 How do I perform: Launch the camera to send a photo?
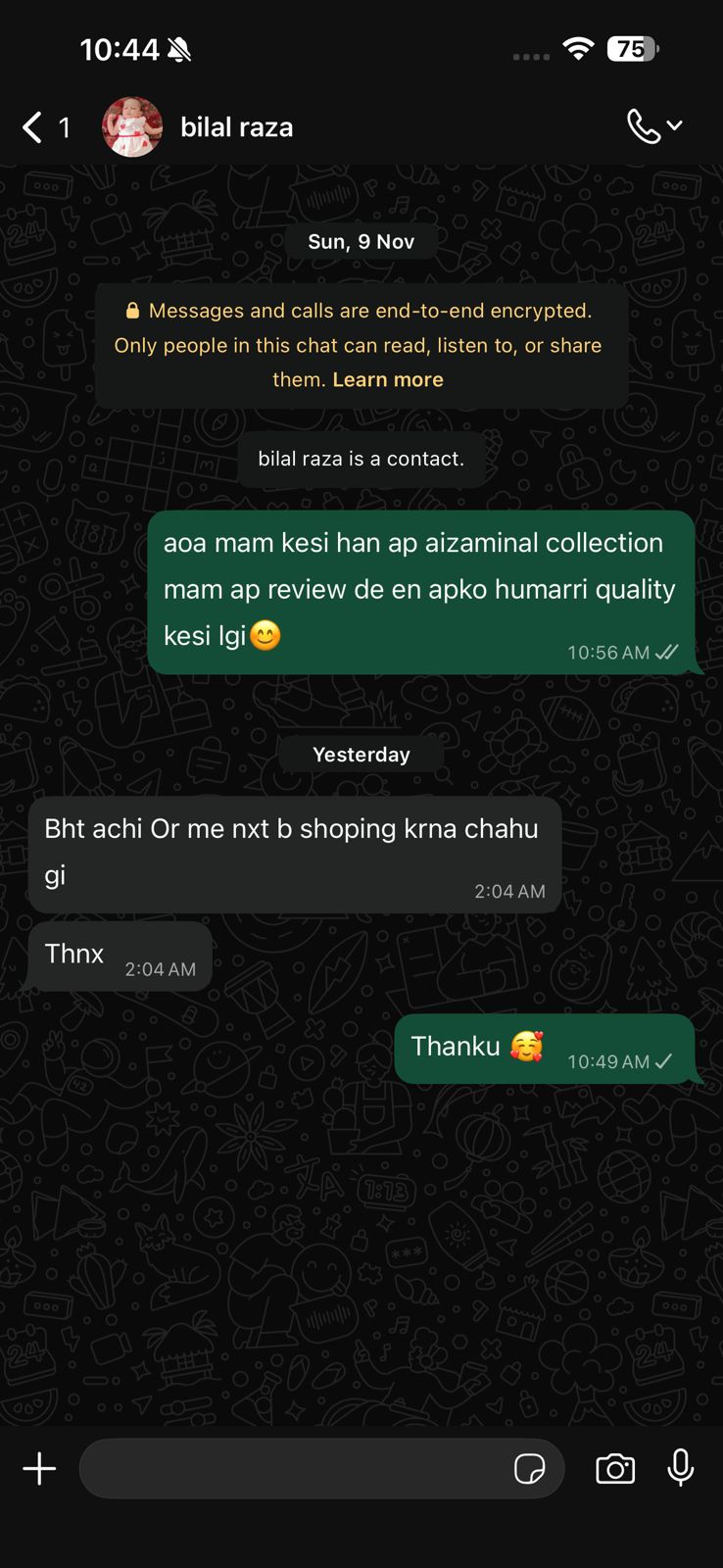[x=615, y=1468]
